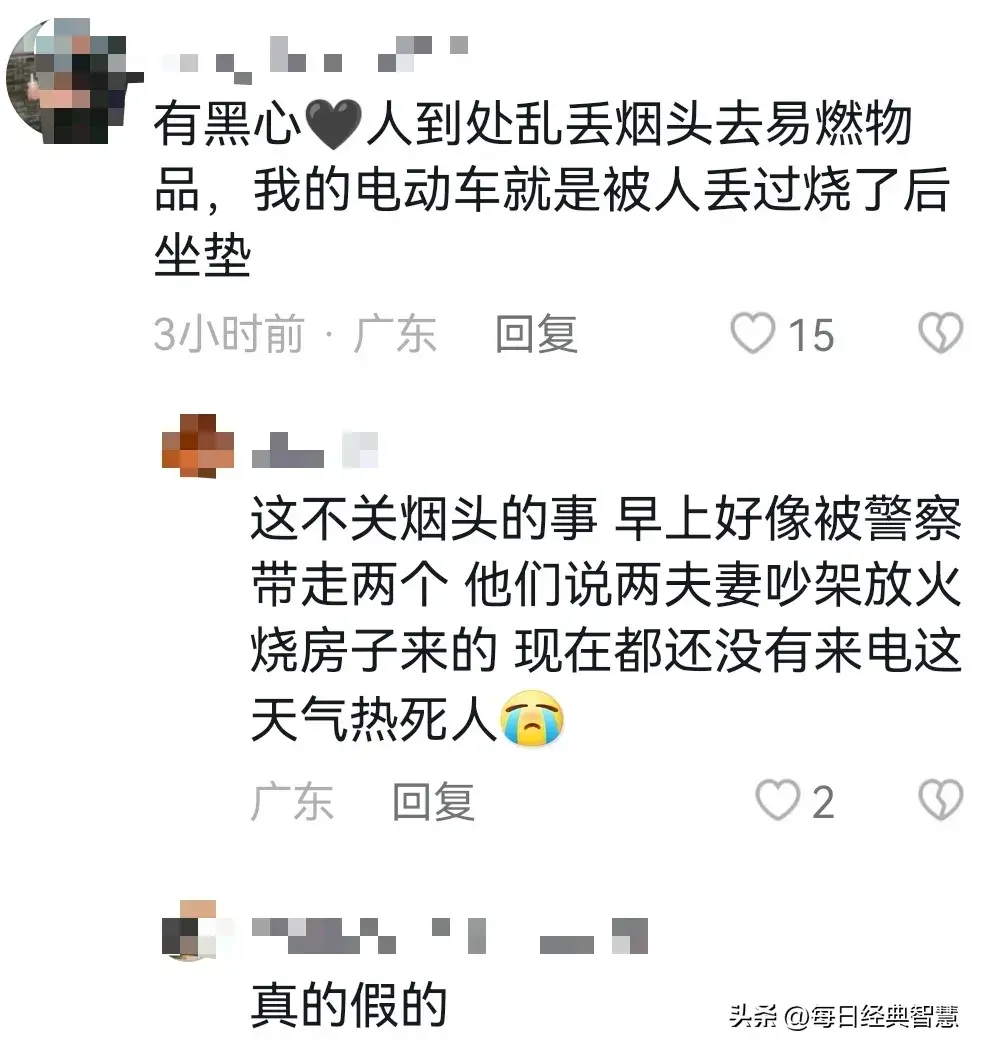981x1051 pixels.
Task: Dislike the reply ending 天气热死人
Action: (x=940, y=801)
